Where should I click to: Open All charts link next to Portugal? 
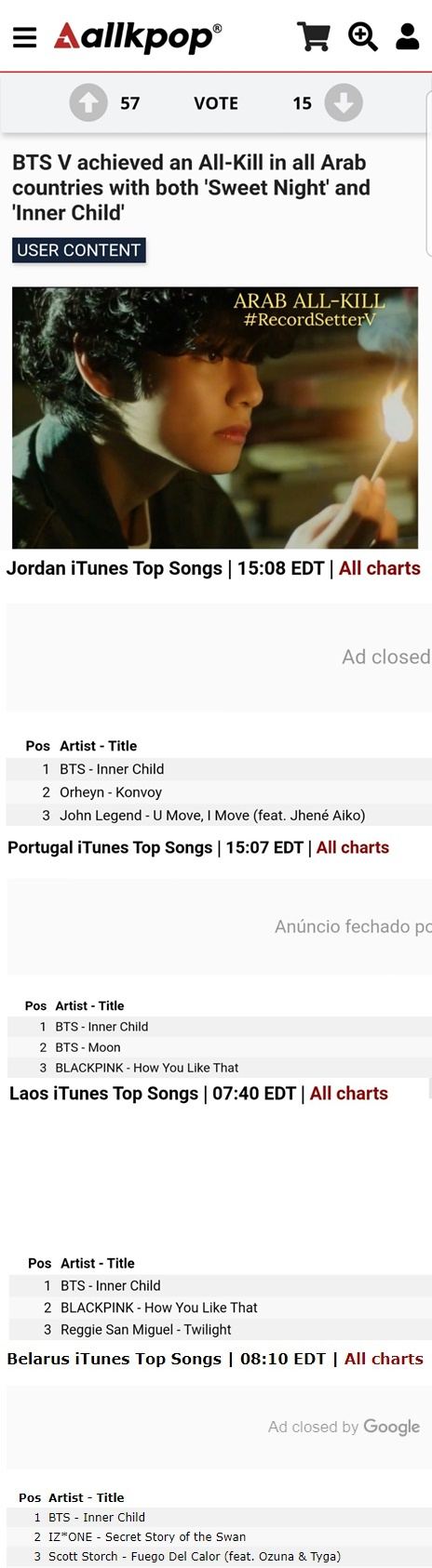tap(353, 847)
